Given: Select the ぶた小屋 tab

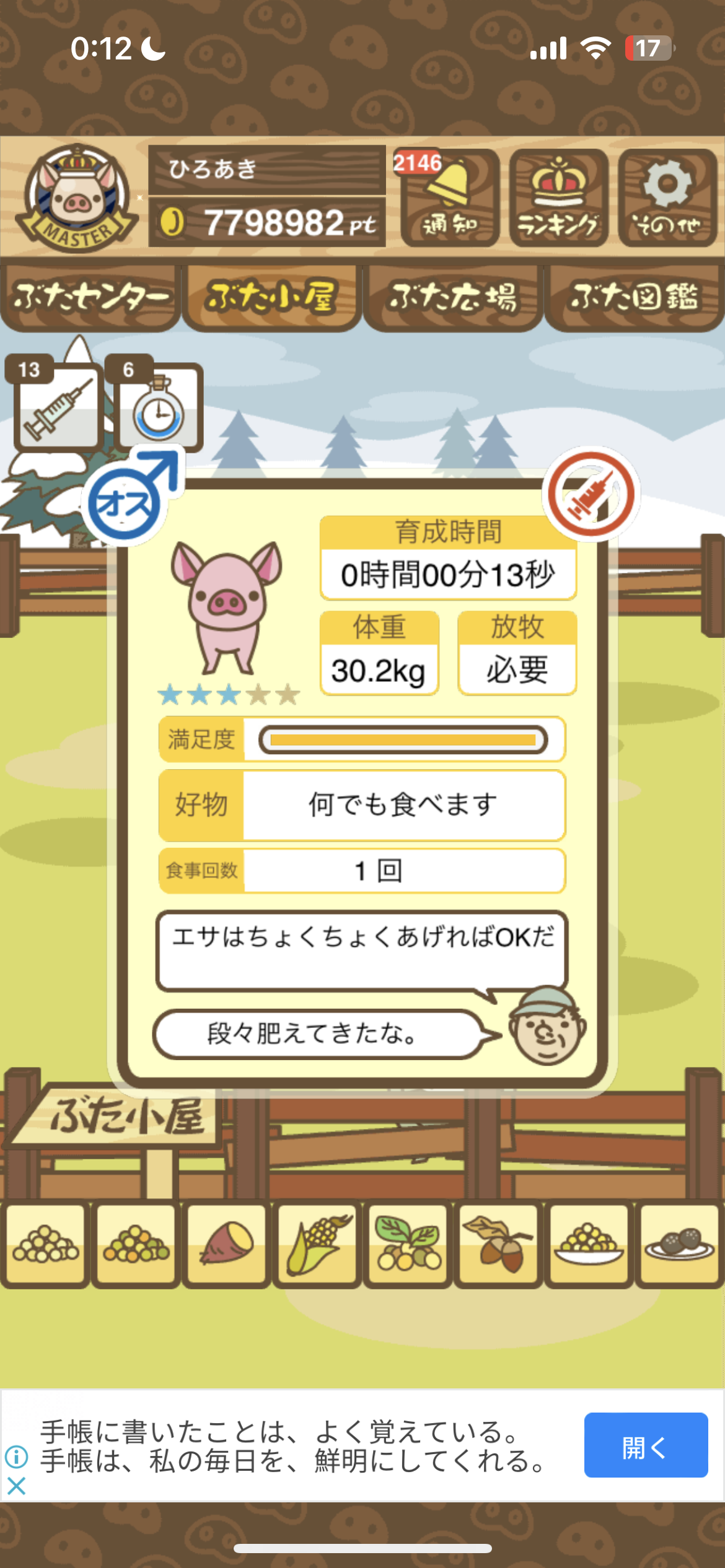Looking at the screenshot, I should pos(271,297).
